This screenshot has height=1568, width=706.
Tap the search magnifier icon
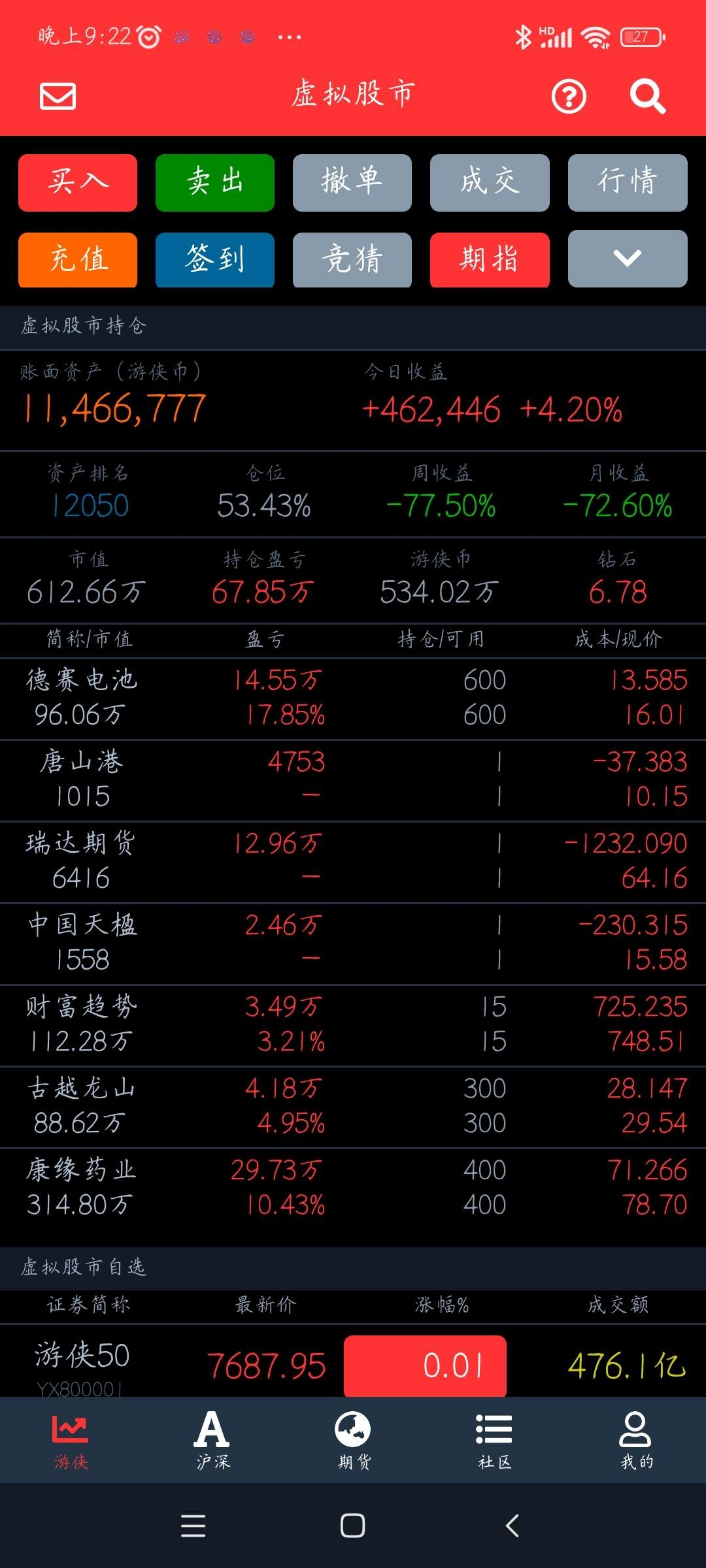[x=647, y=97]
